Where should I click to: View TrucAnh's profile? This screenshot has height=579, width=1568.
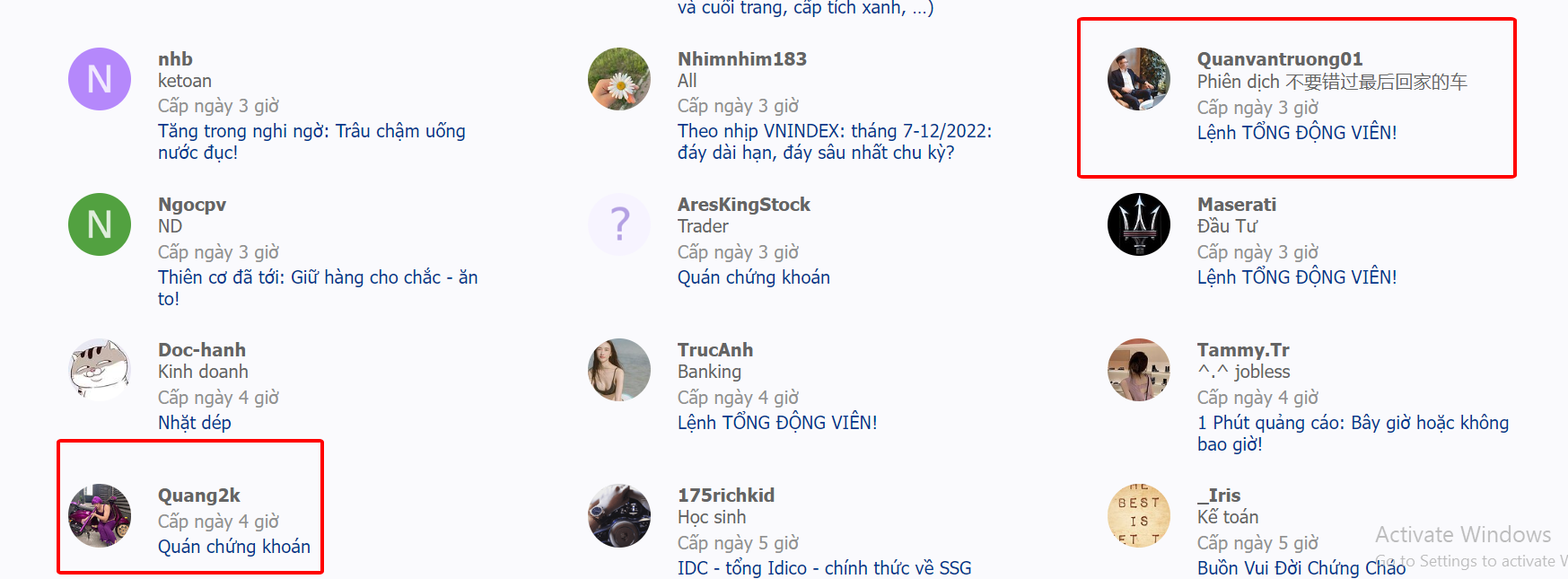click(714, 350)
